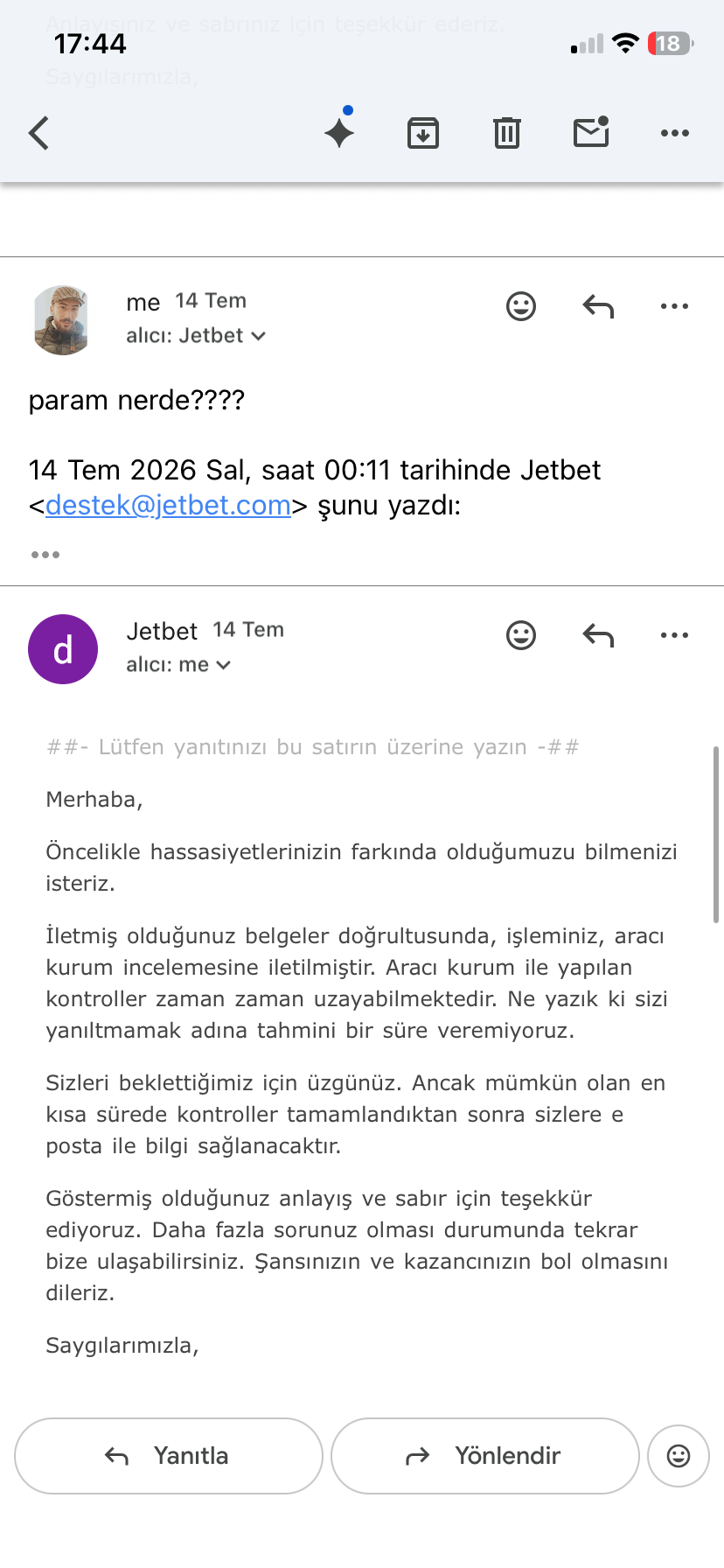Delete this email thread

tap(507, 133)
